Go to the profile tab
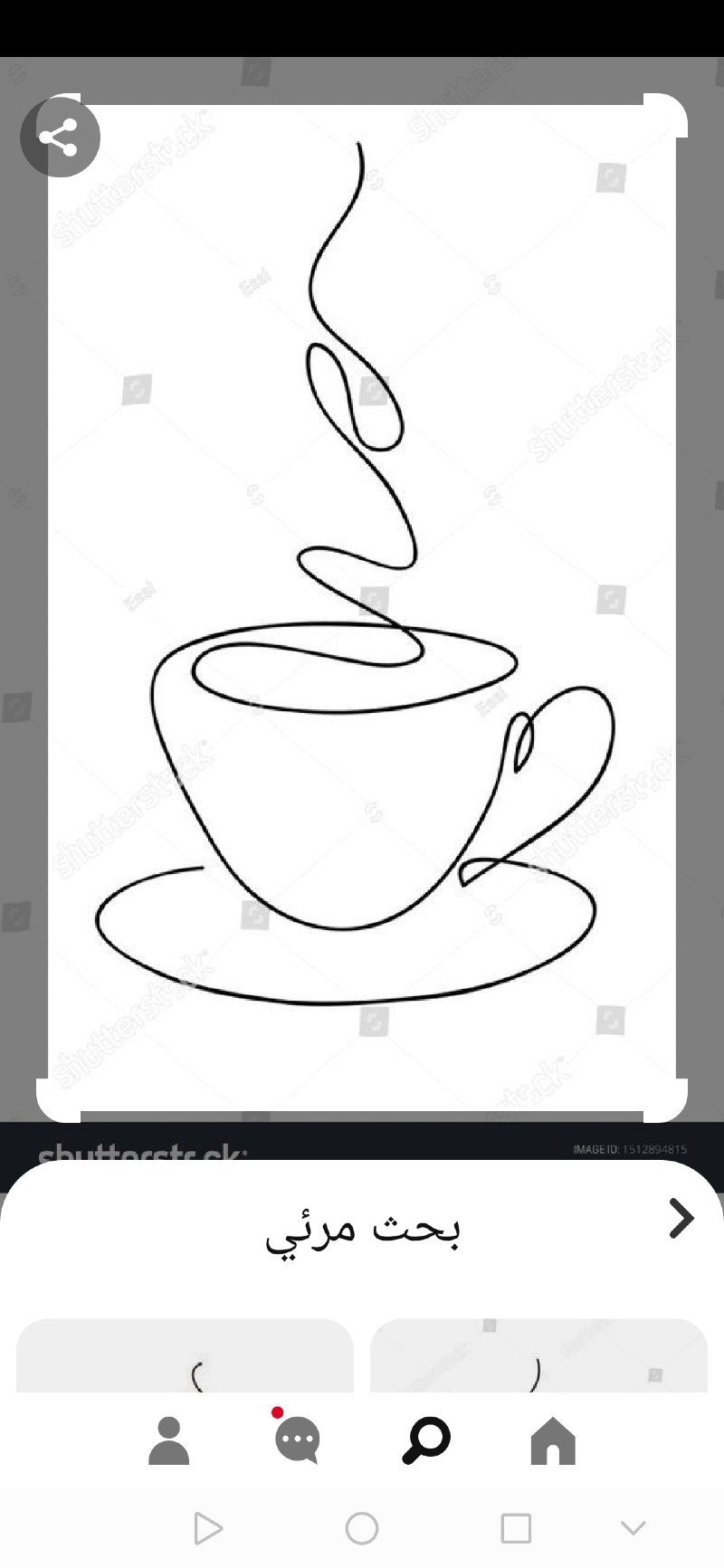 [x=169, y=1440]
